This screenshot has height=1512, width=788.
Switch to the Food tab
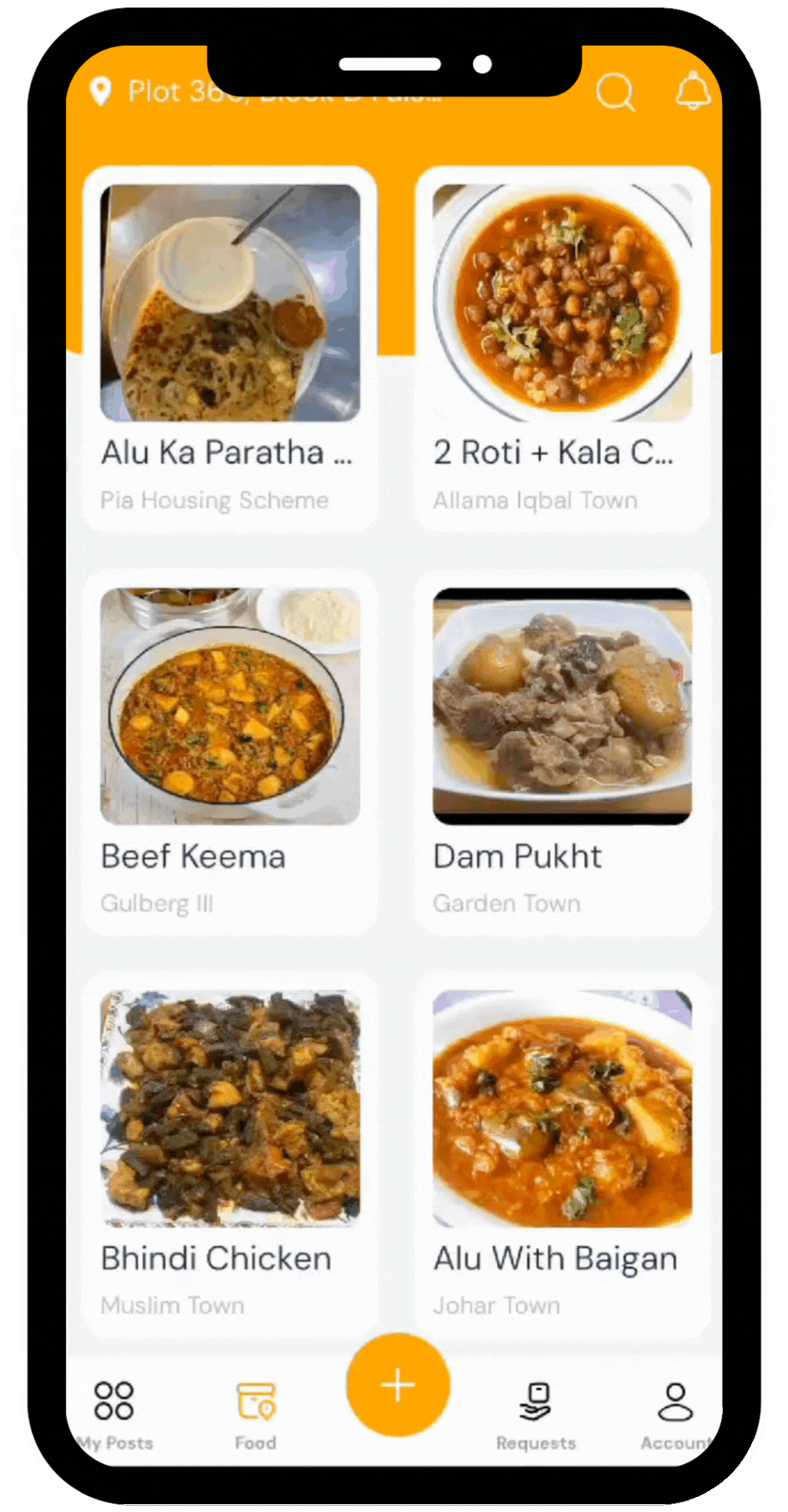[255, 1414]
